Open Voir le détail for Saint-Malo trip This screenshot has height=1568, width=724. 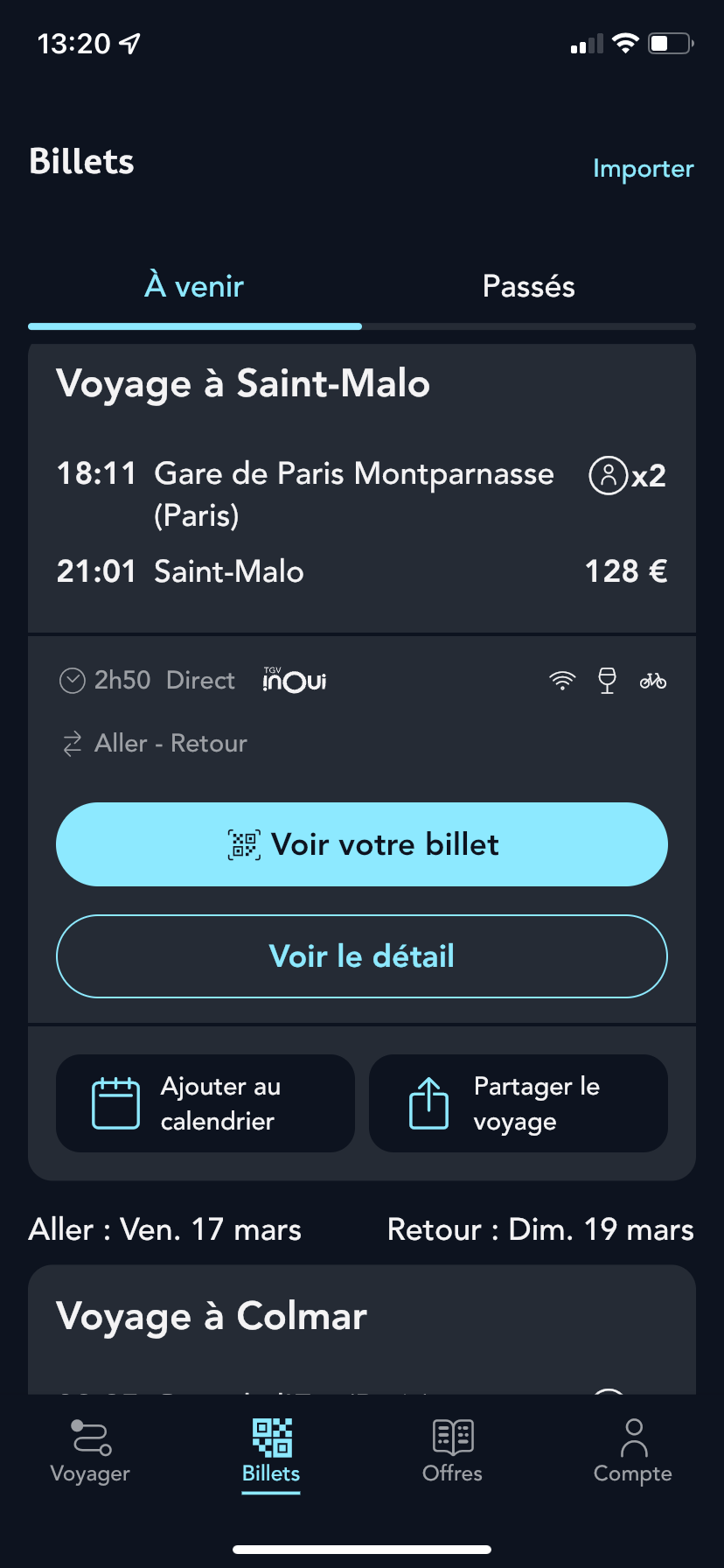[x=361, y=955]
